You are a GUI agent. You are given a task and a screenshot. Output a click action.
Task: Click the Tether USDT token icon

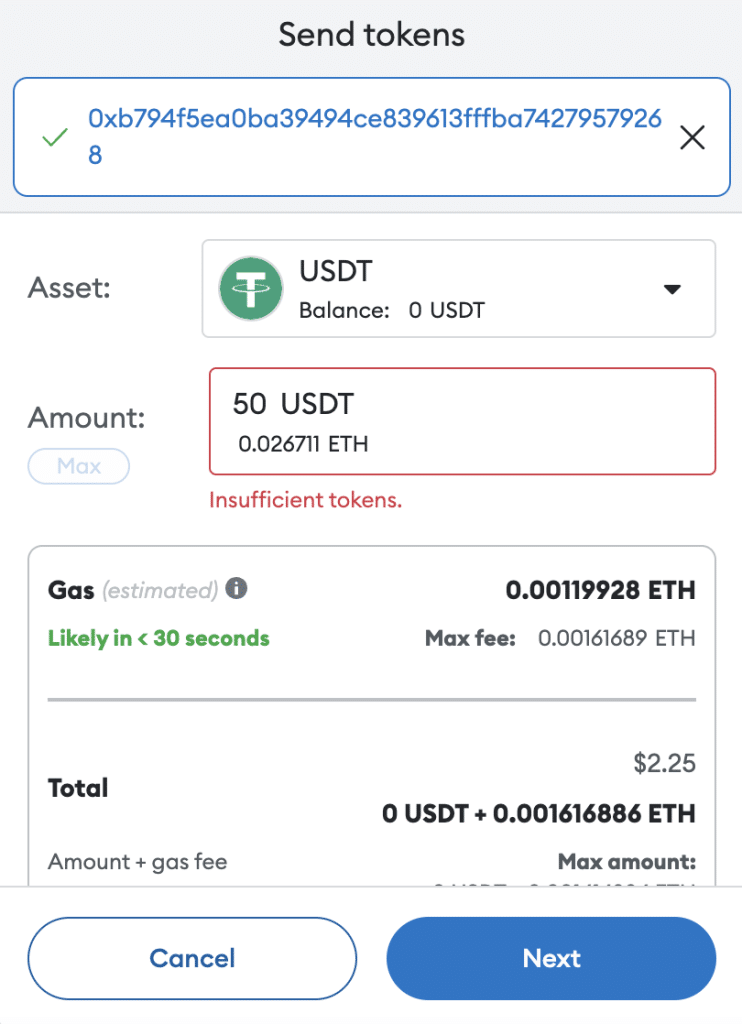250,288
